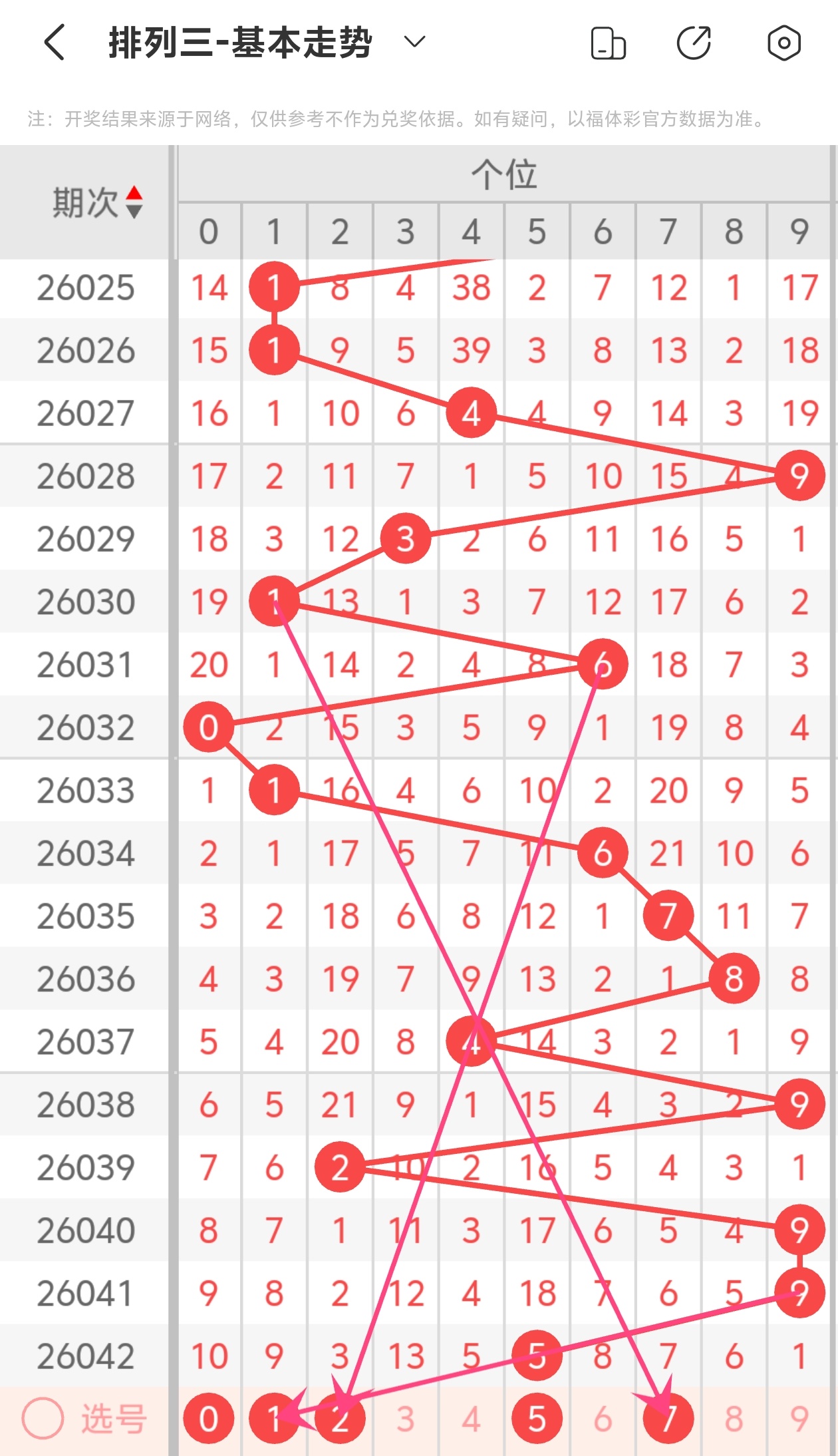
Task: Expand the 排列三-基本走势 chart type dropdown
Action: [414, 43]
